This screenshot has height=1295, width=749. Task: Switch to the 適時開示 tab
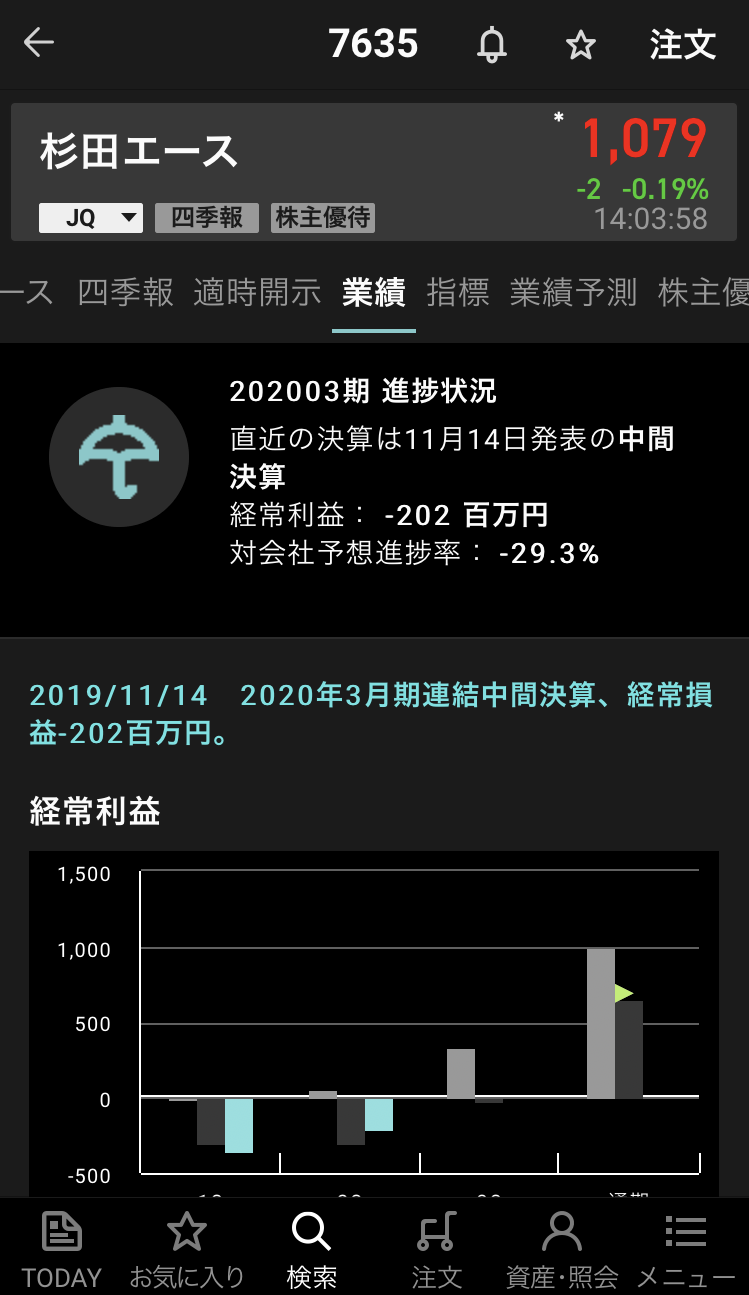coord(257,292)
